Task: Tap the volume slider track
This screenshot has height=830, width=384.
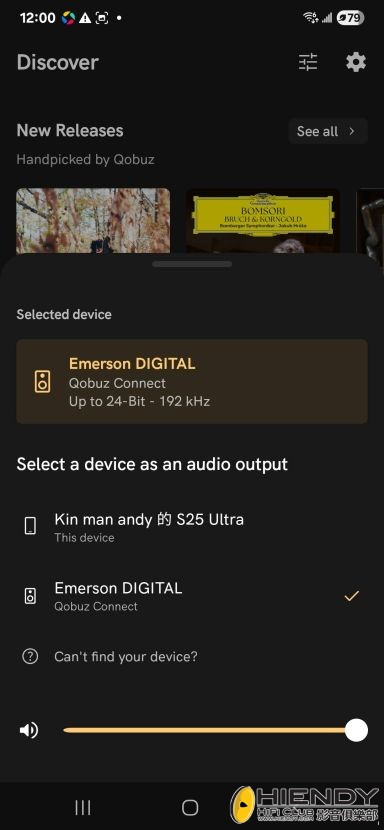Action: [x=209, y=730]
